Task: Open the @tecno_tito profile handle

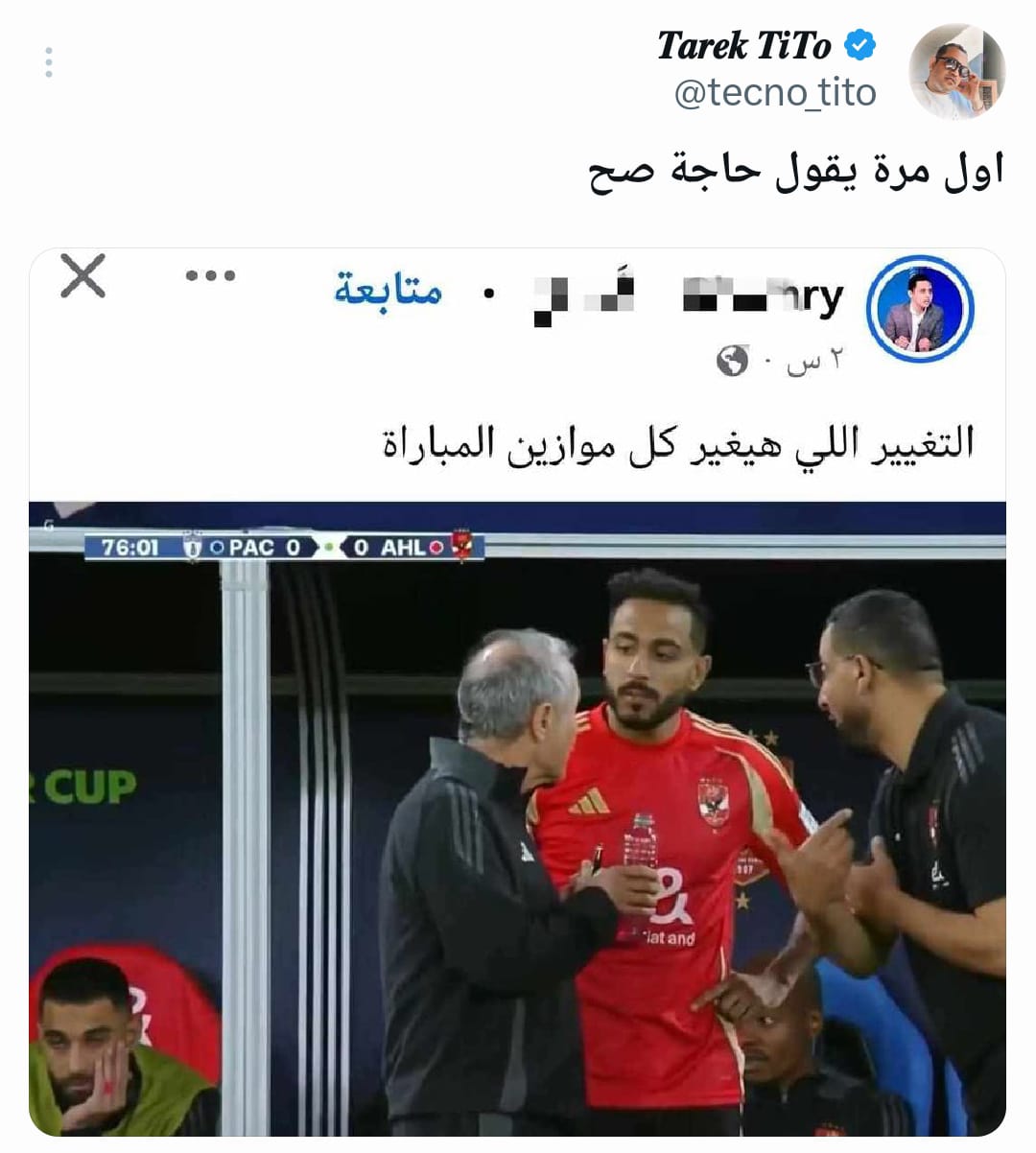Action: pos(775,93)
